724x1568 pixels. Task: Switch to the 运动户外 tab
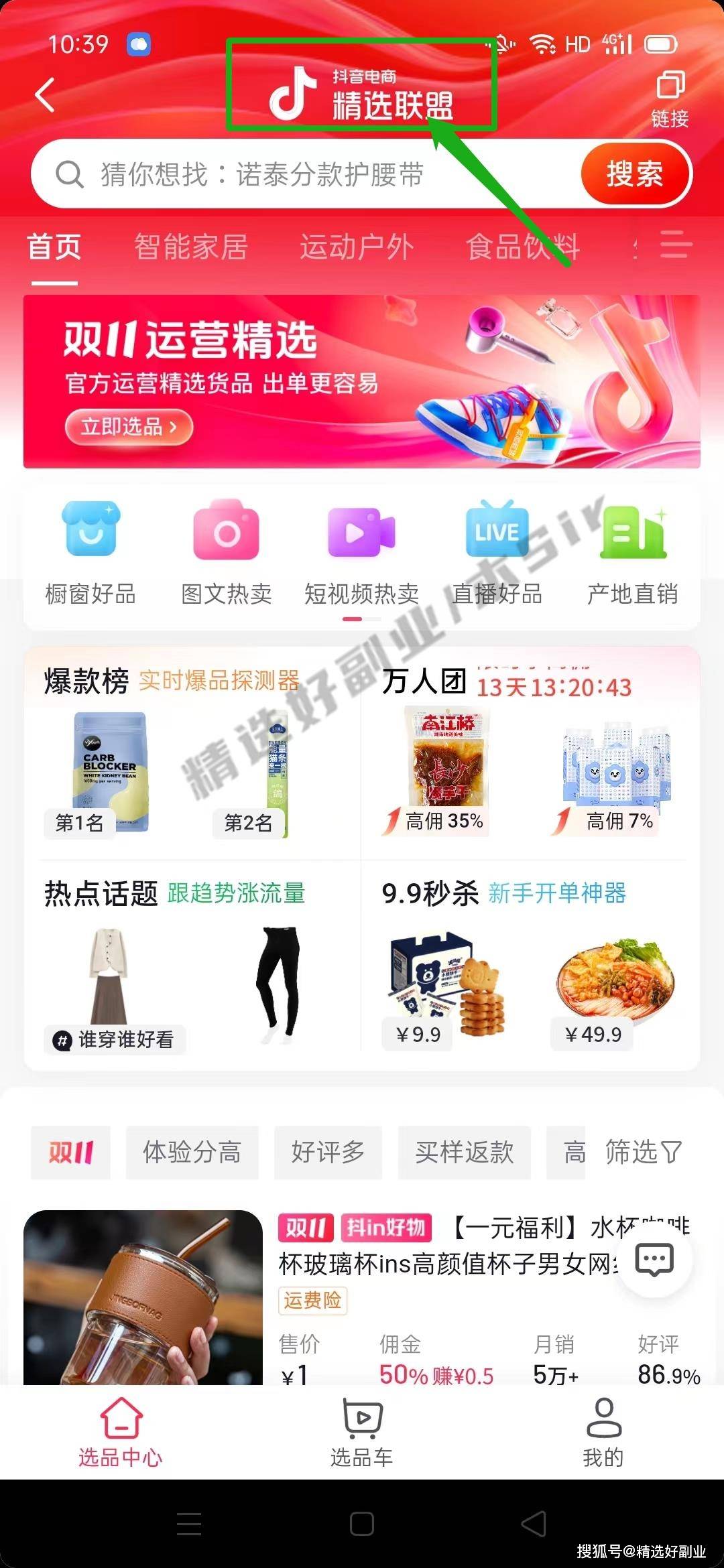[x=357, y=247]
